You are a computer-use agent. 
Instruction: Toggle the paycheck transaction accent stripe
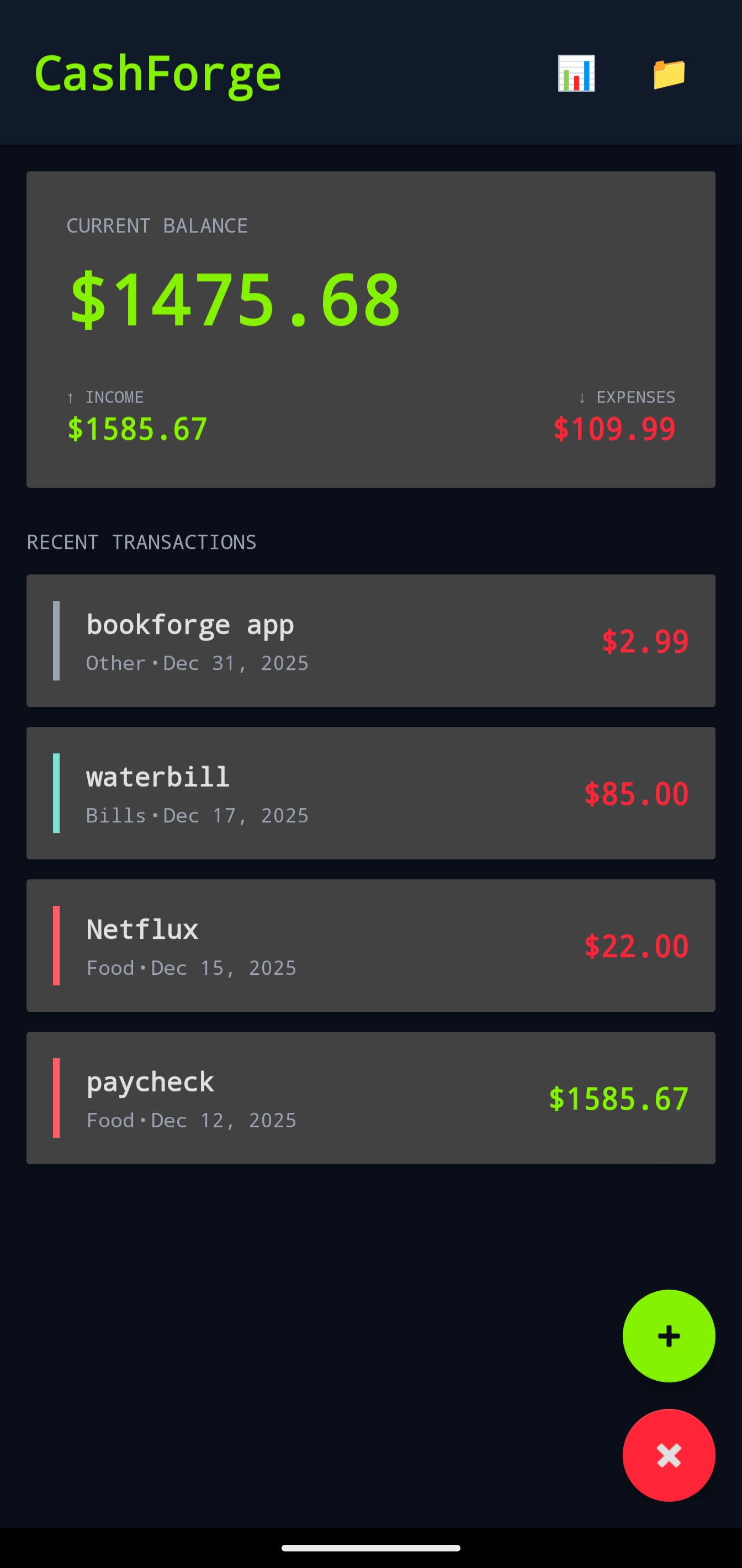pos(57,1097)
